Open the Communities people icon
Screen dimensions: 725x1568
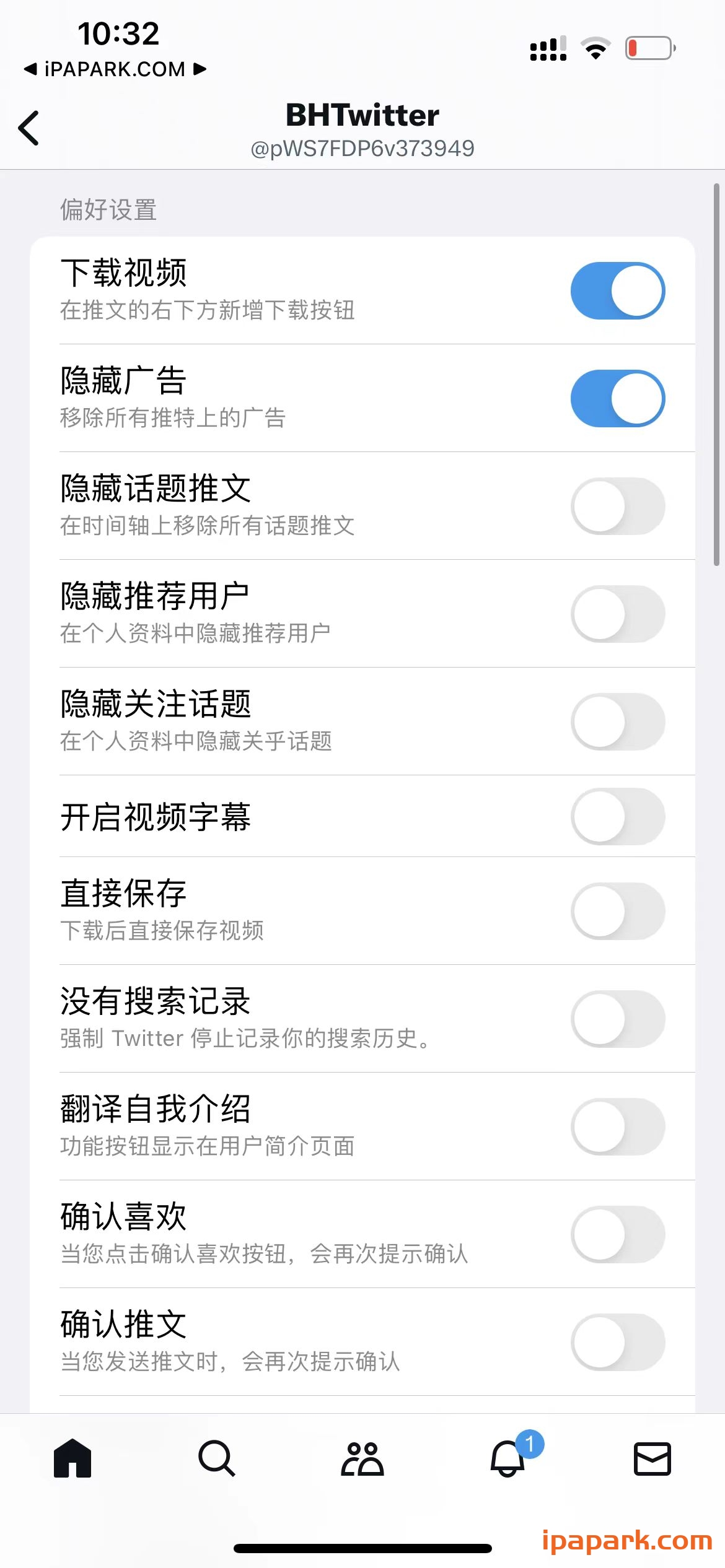pos(362,1460)
